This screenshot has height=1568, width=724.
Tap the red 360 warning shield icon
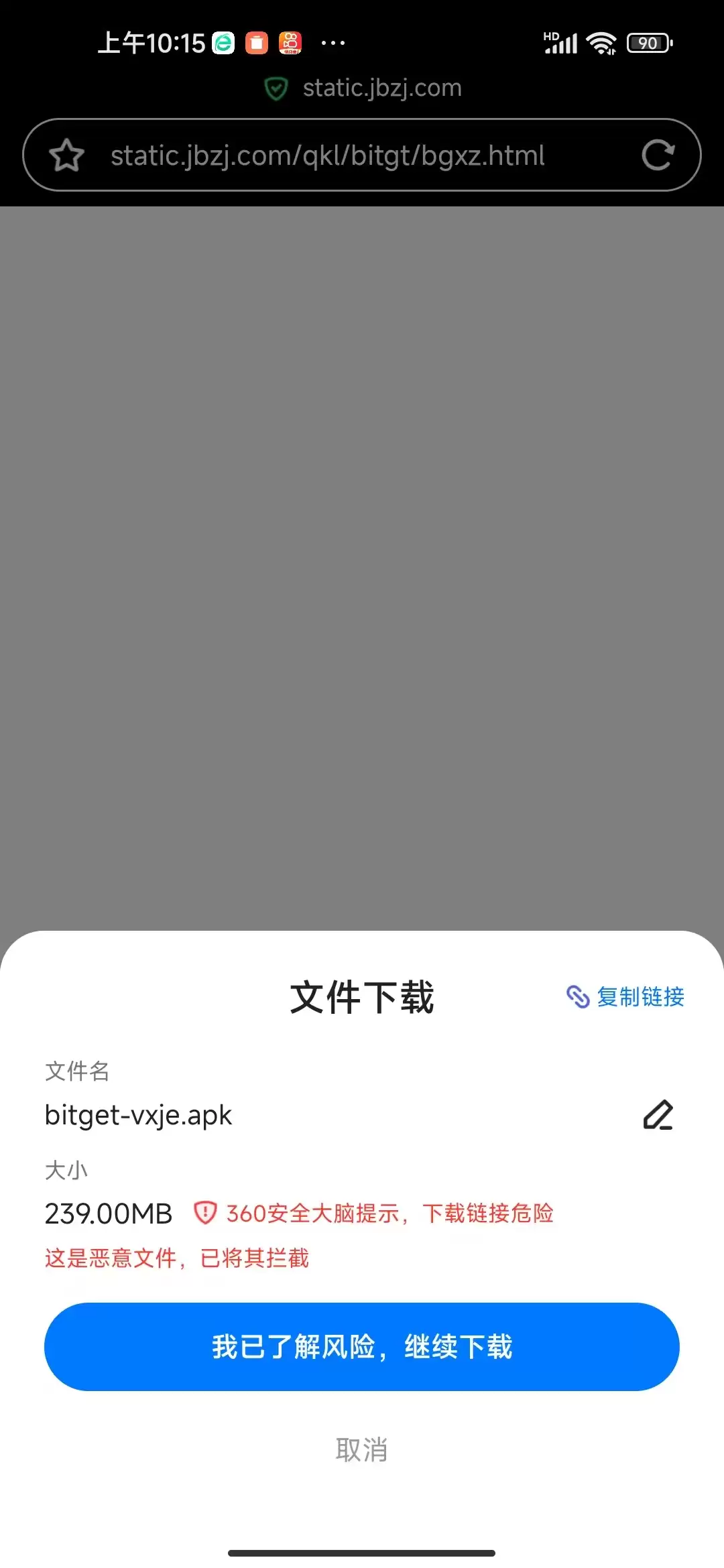click(x=205, y=1214)
